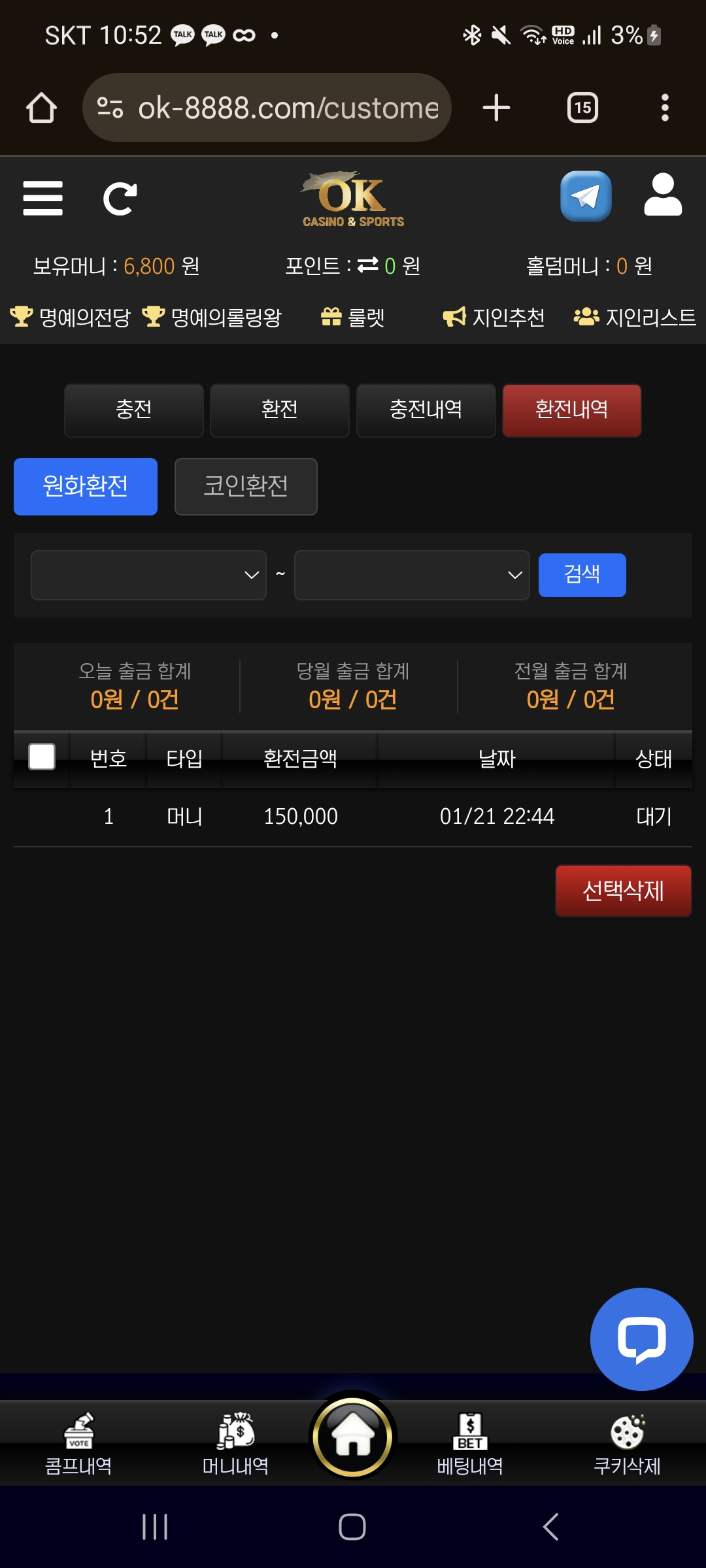Image resolution: width=706 pixels, height=1568 pixels.
Task: Switch to the 환전 tab
Action: tap(279, 410)
